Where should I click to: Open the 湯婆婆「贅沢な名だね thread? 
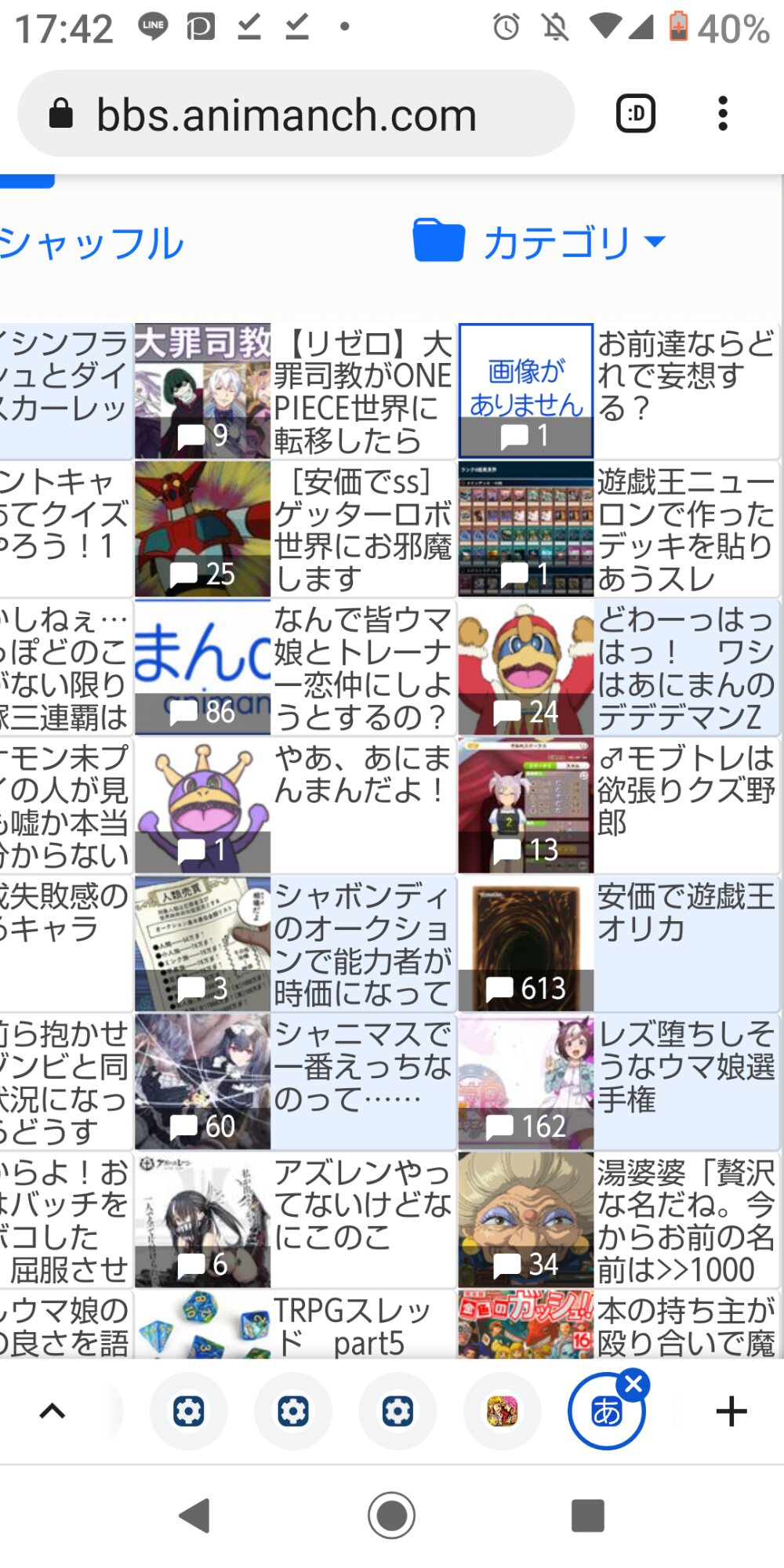[x=686, y=1219]
